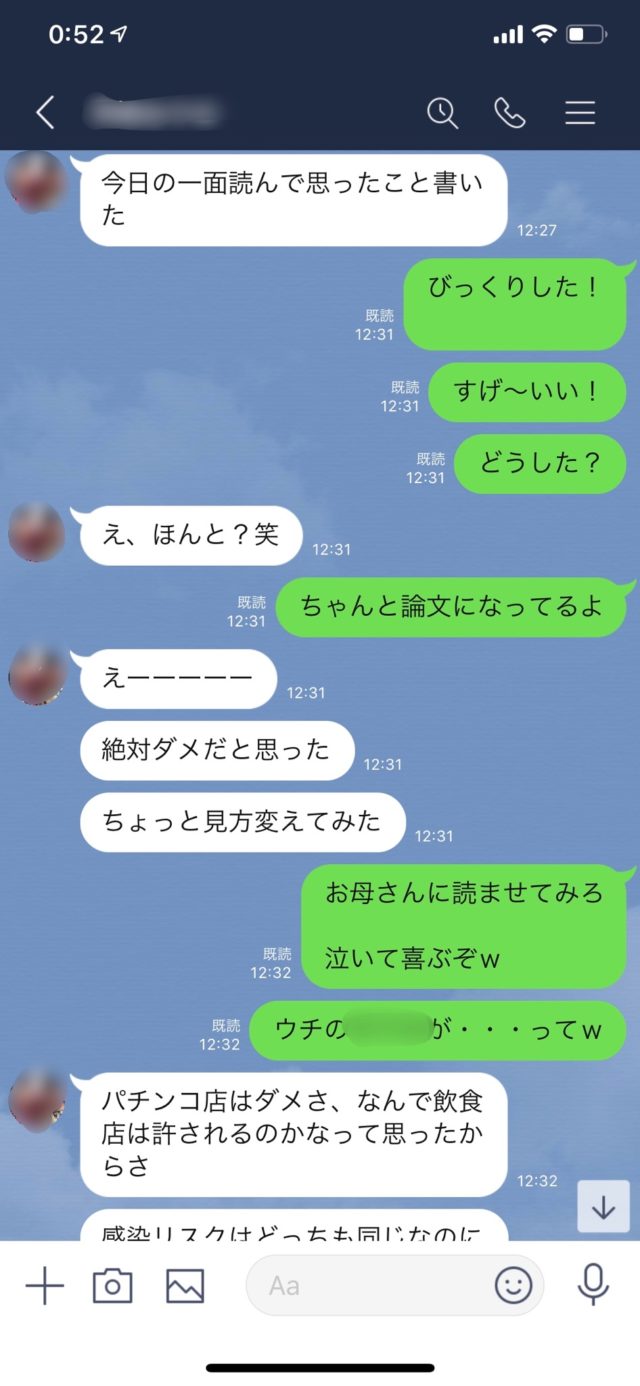
Task: Open the photo gallery picker
Action: coord(185,1285)
